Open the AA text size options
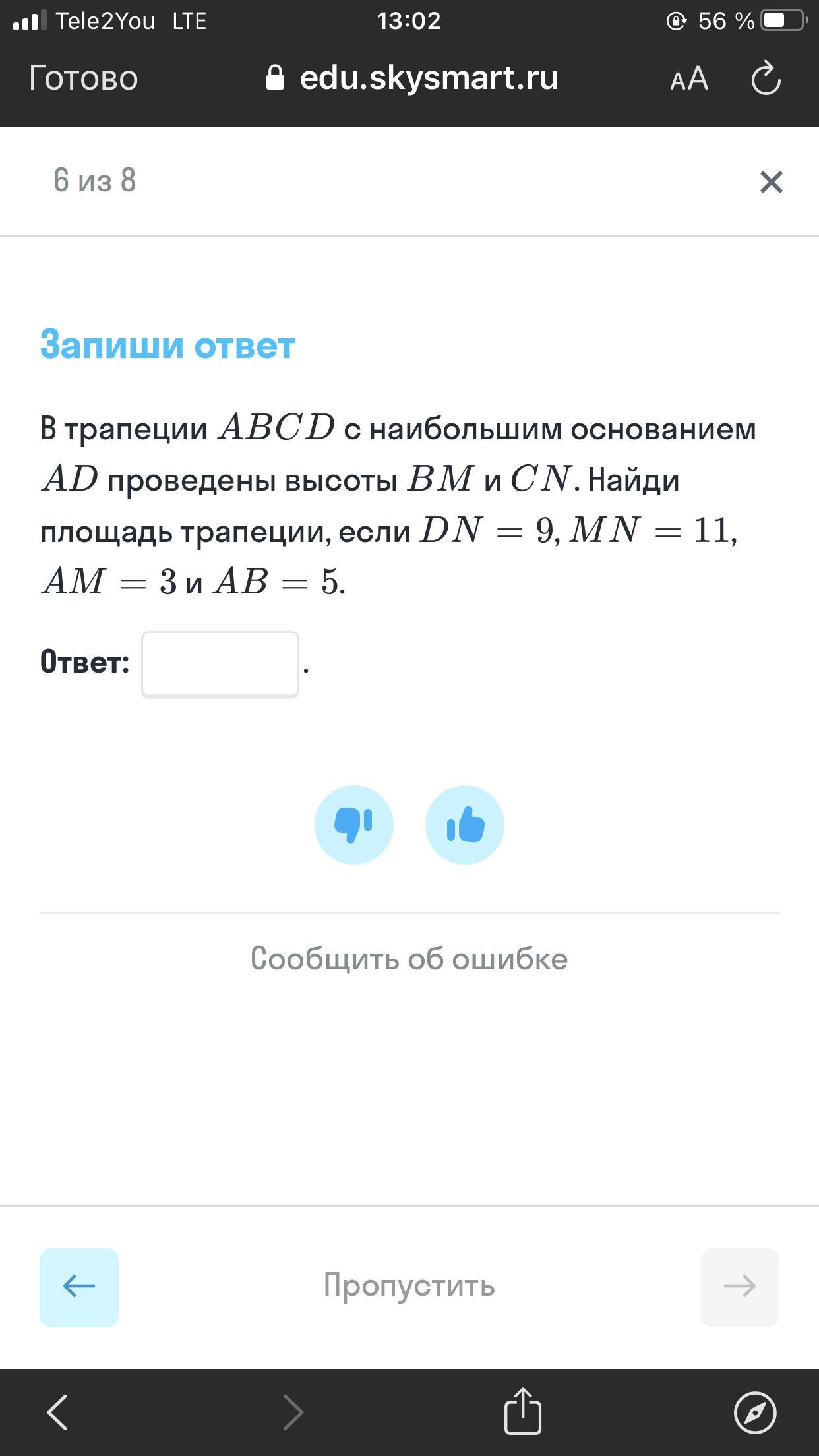This screenshot has height=1456, width=819. point(688,78)
